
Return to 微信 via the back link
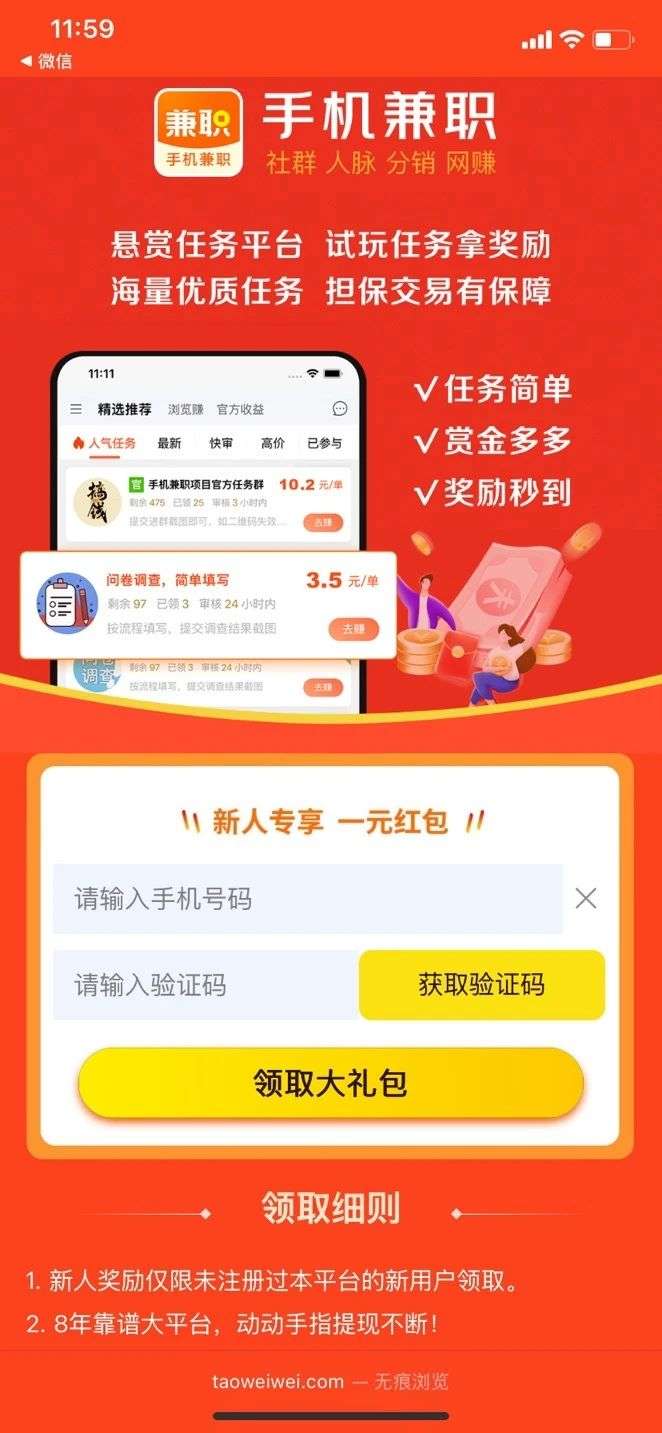point(46,61)
